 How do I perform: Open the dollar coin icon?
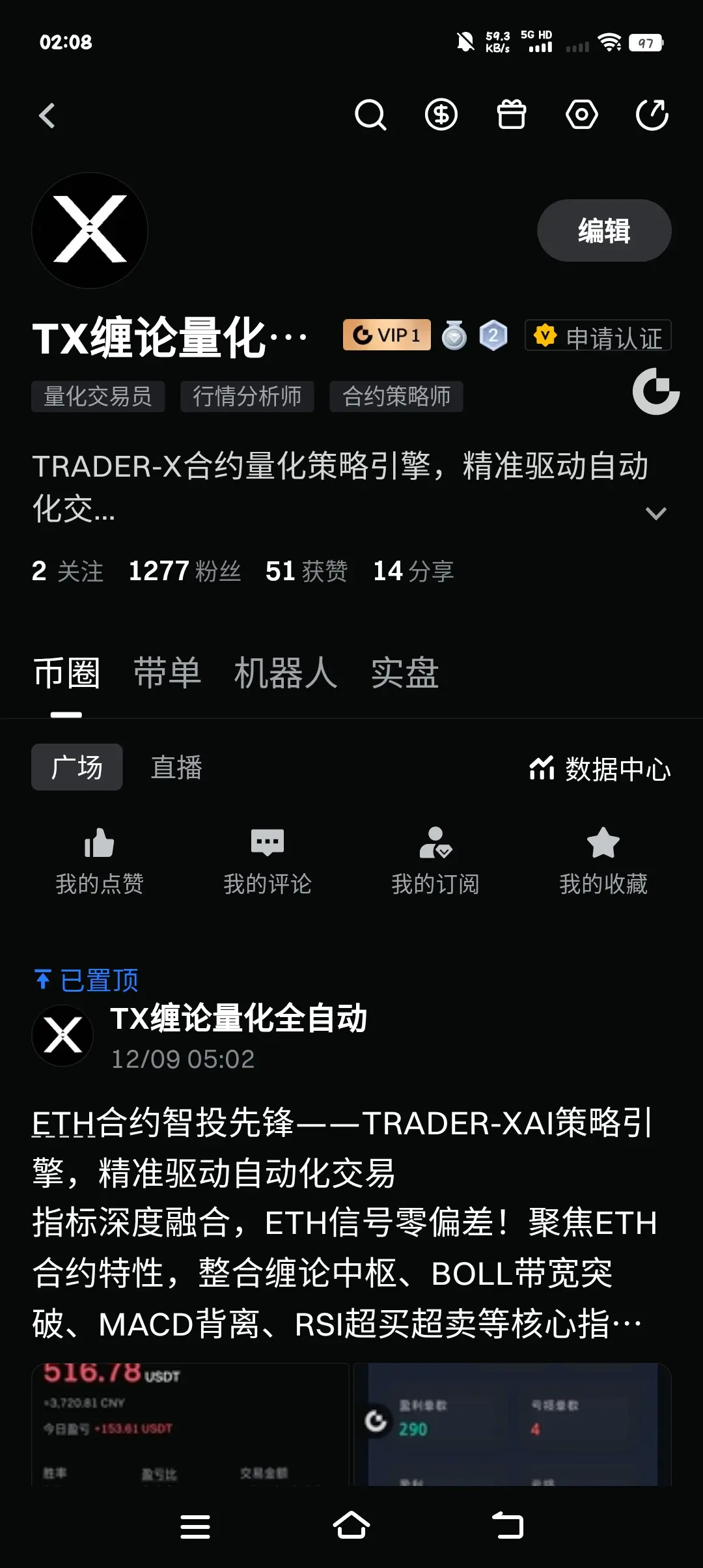coord(441,116)
